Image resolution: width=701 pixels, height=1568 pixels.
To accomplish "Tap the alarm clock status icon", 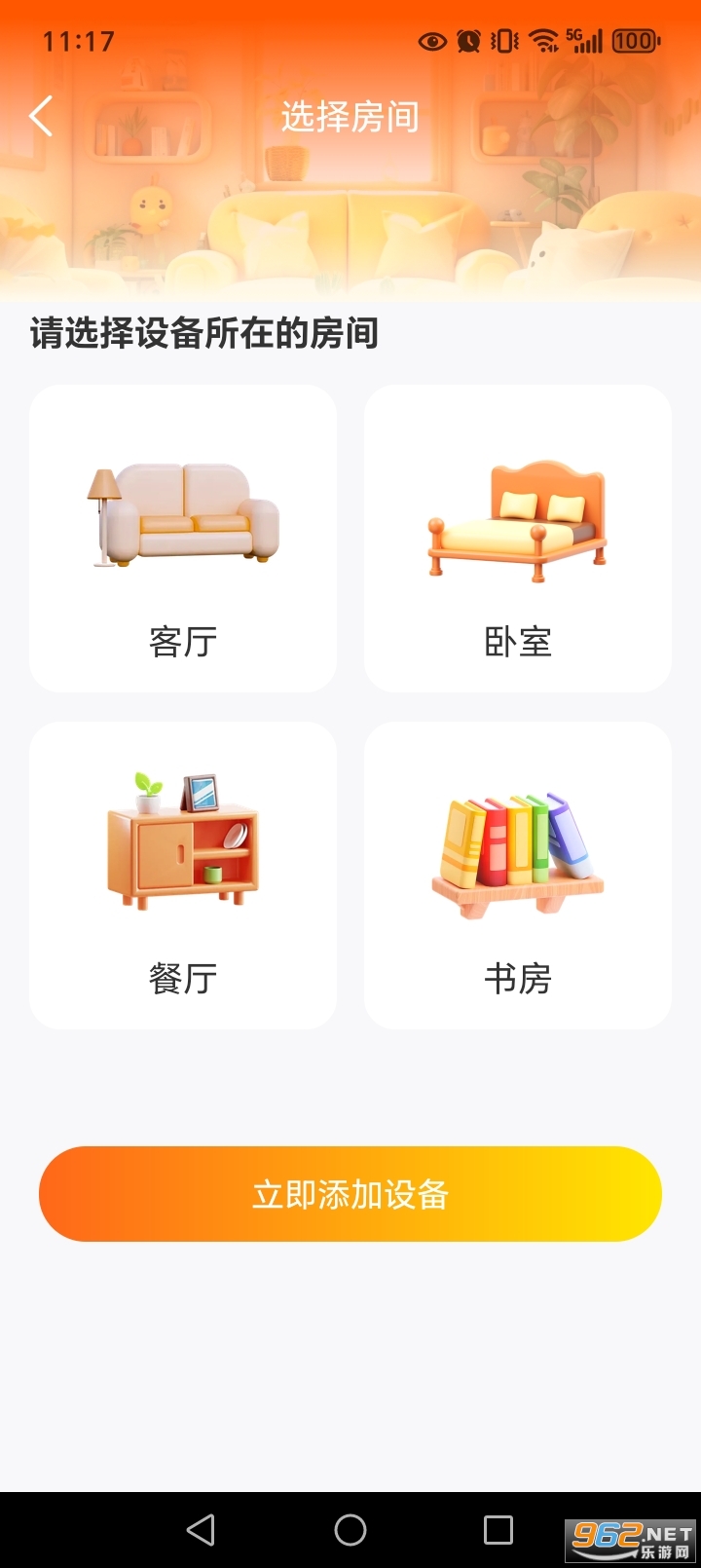I will [467, 41].
